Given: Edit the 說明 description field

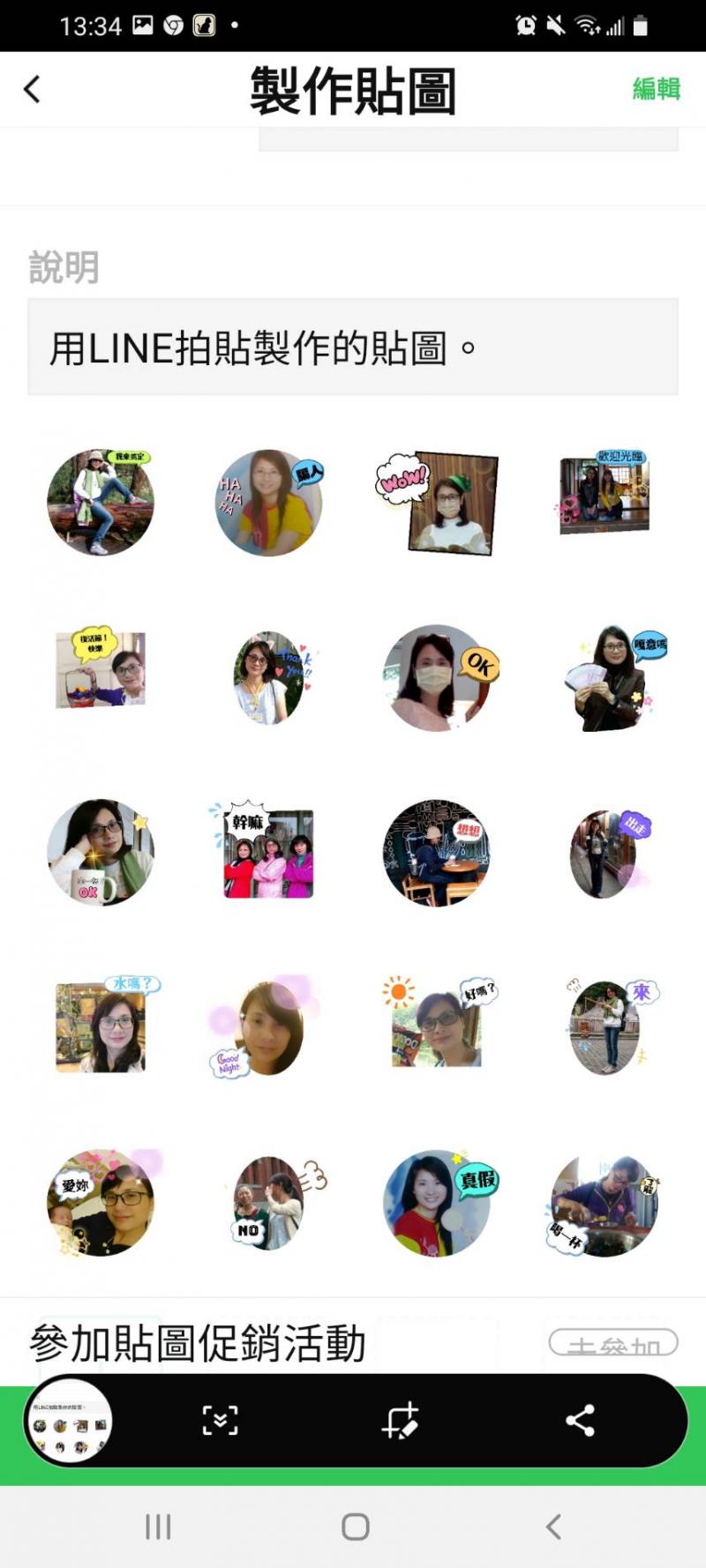Looking at the screenshot, I should [352, 347].
